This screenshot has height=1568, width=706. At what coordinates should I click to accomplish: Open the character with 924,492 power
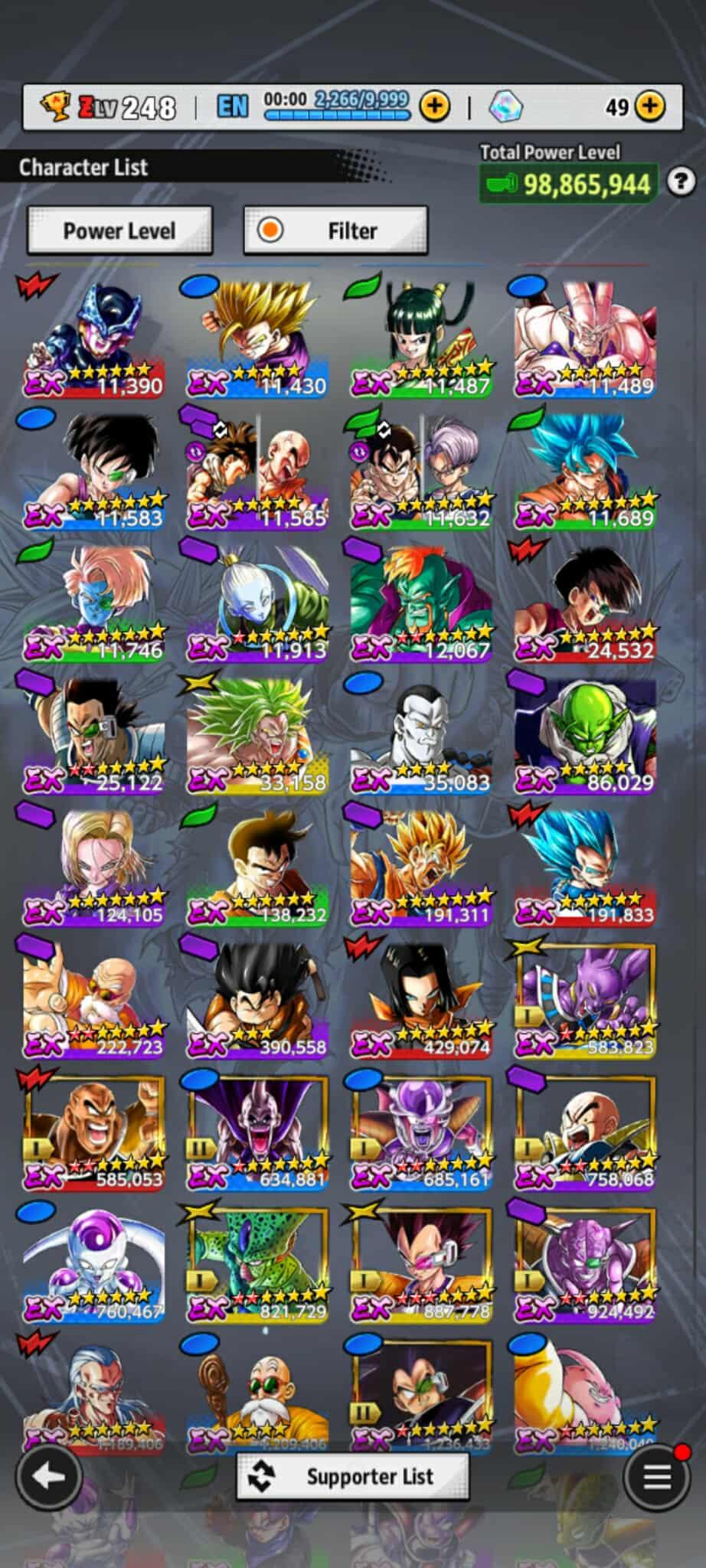point(586,1265)
